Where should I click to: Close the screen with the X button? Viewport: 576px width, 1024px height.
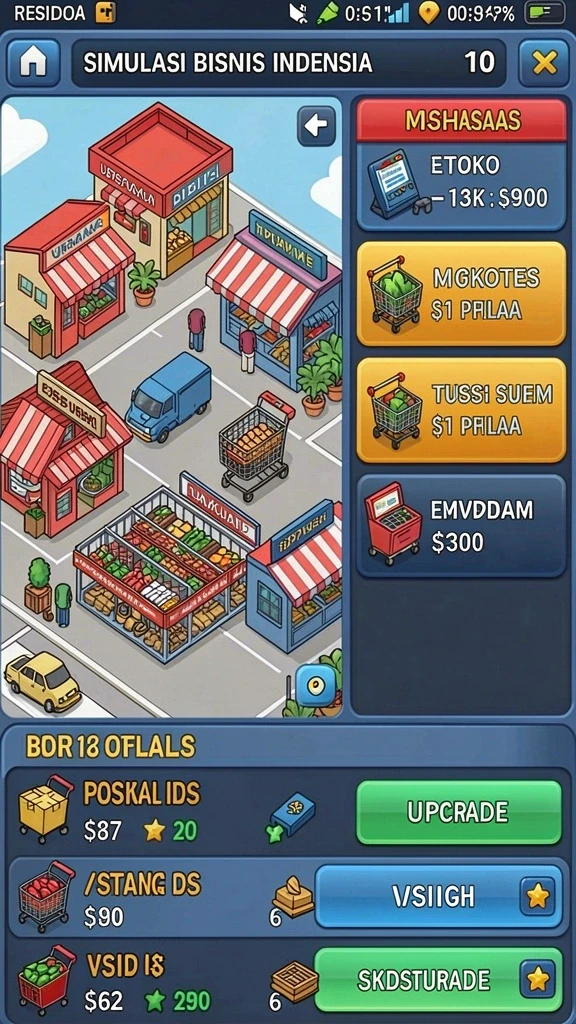click(x=544, y=63)
